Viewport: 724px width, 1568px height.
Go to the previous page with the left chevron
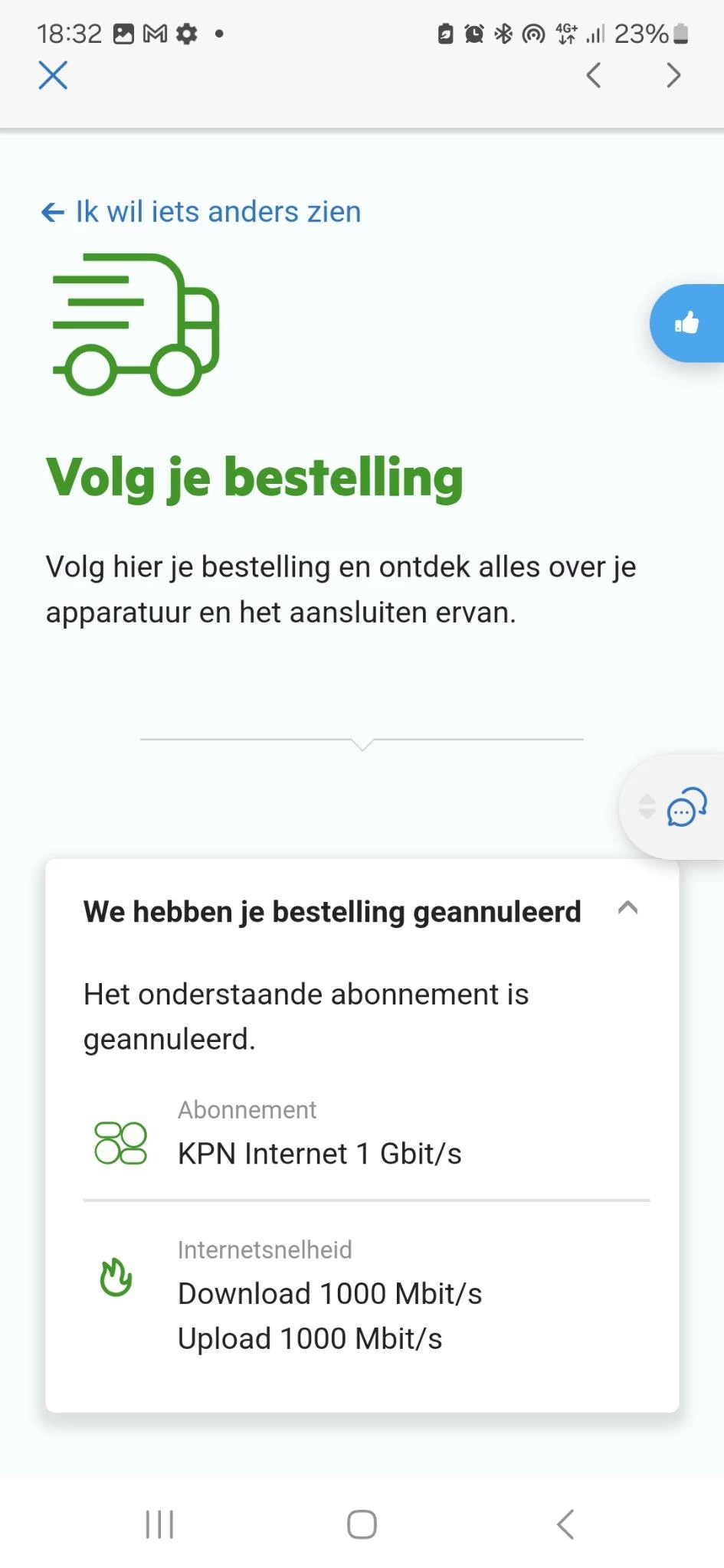(593, 75)
